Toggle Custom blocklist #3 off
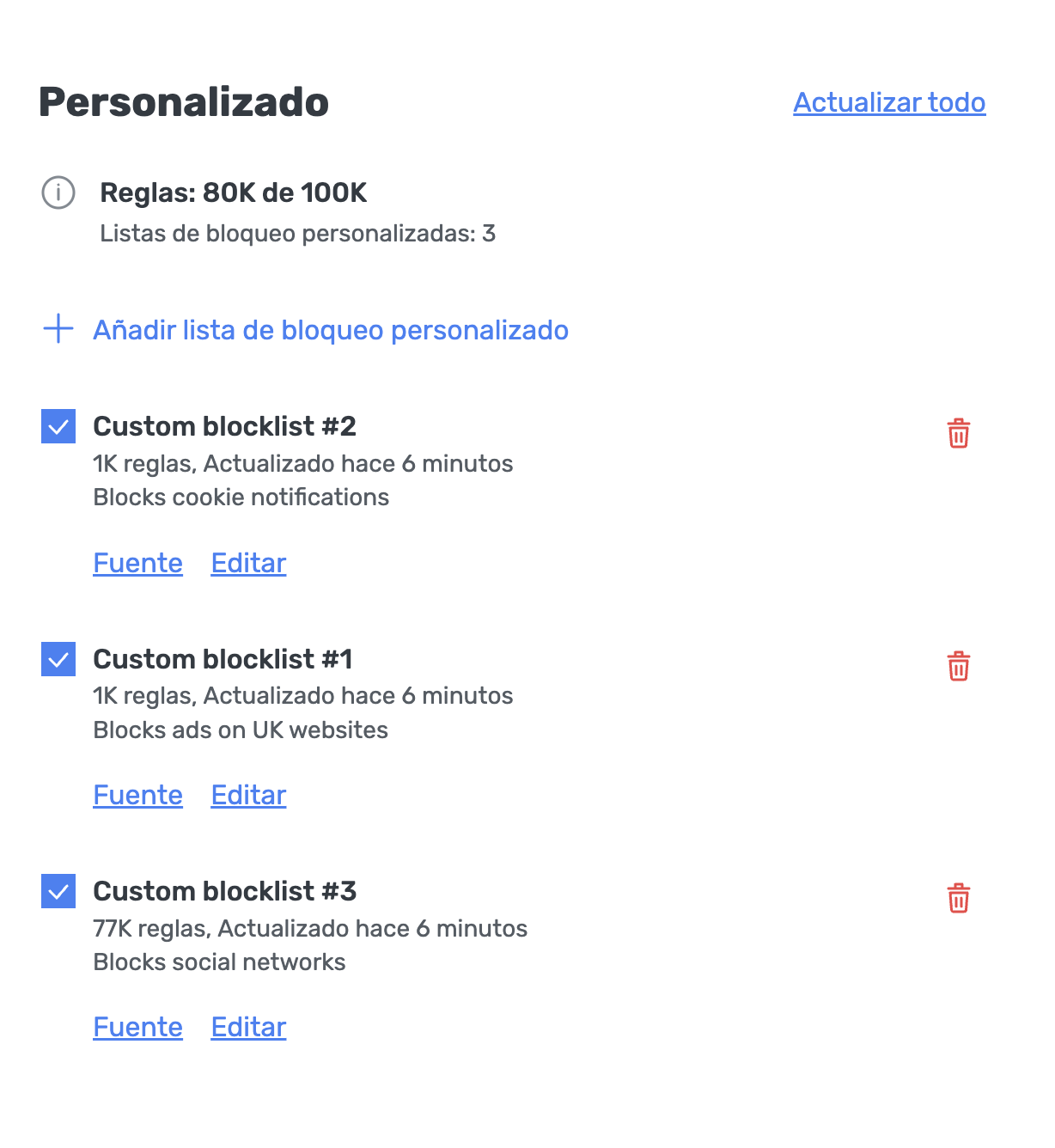The image size is (1055, 1148). [58, 891]
